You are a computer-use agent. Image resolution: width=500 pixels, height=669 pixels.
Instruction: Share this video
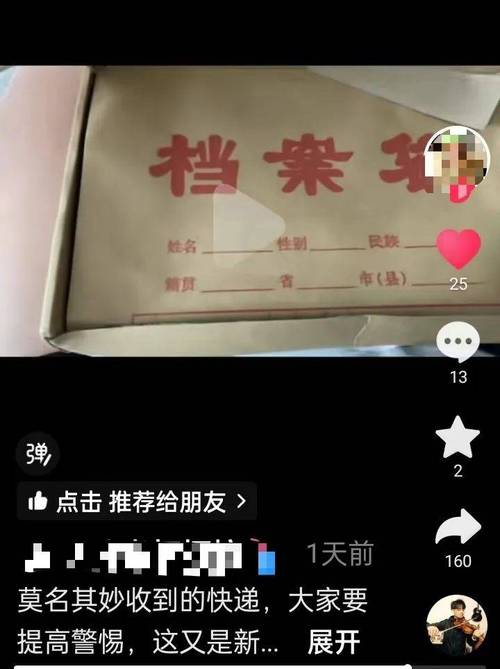pyautogui.click(x=459, y=526)
